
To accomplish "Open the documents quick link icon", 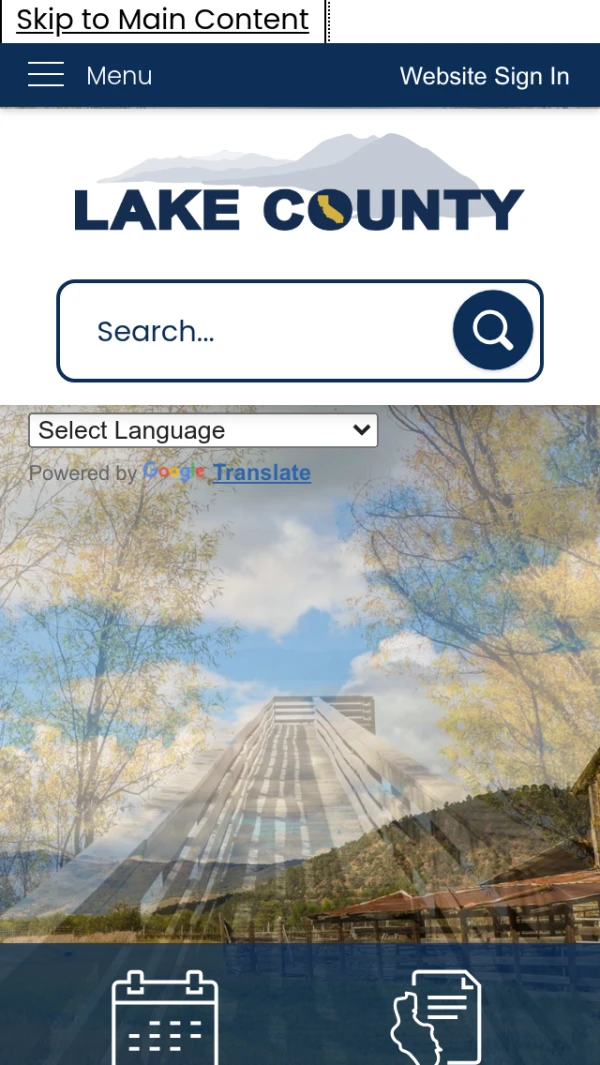I will [436, 1017].
